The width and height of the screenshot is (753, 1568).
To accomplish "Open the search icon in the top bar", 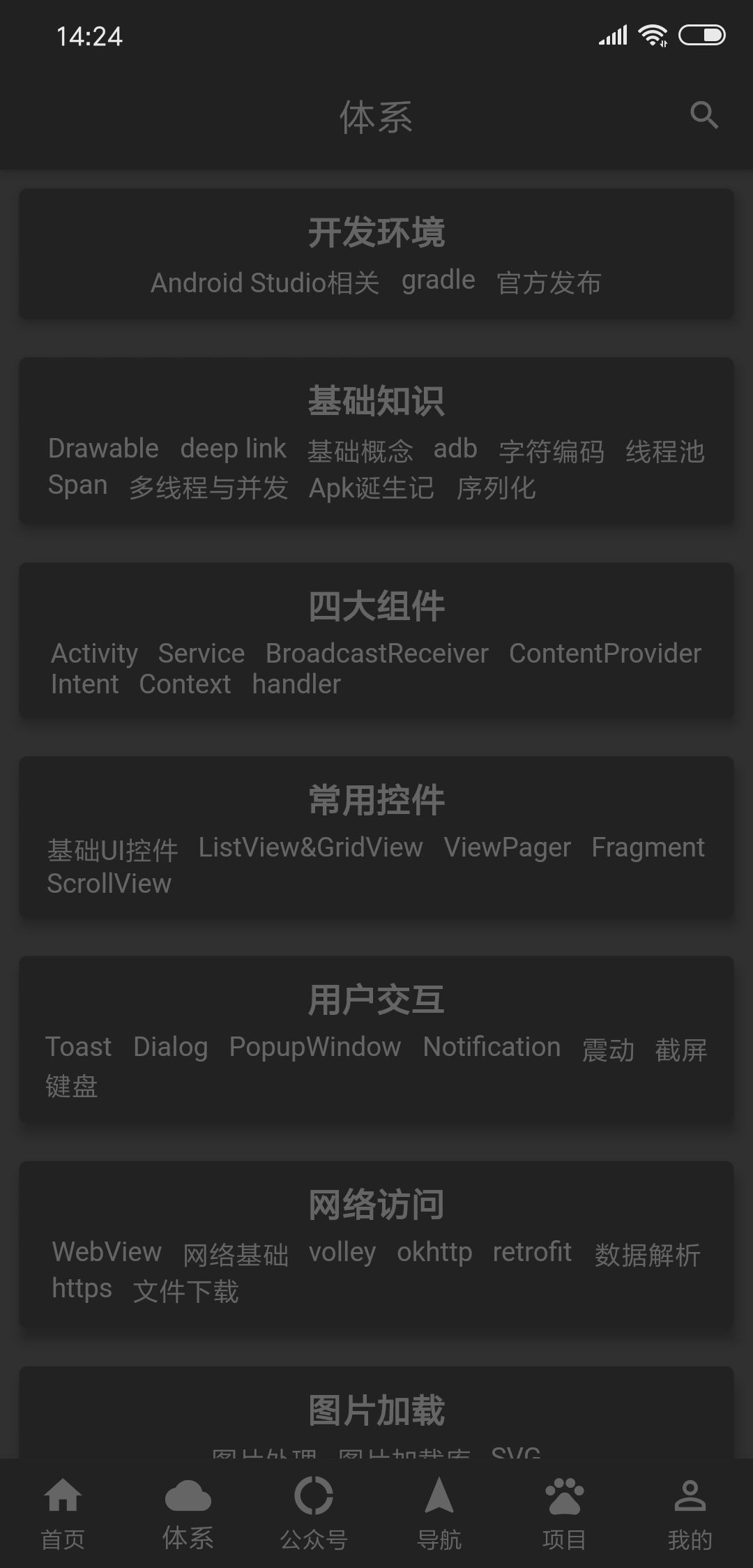I will pyautogui.click(x=703, y=116).
